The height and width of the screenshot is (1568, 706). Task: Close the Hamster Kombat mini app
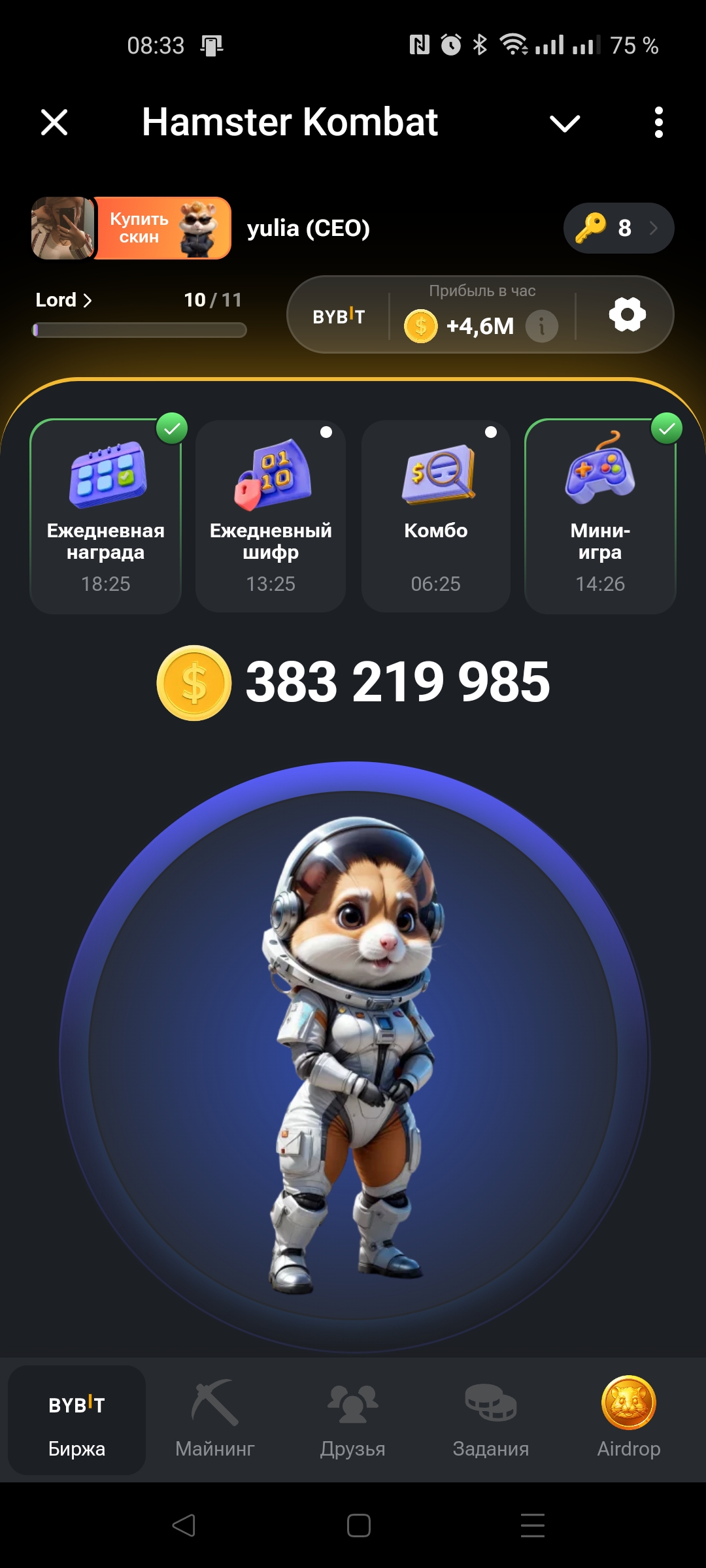[x=54, y=122]
